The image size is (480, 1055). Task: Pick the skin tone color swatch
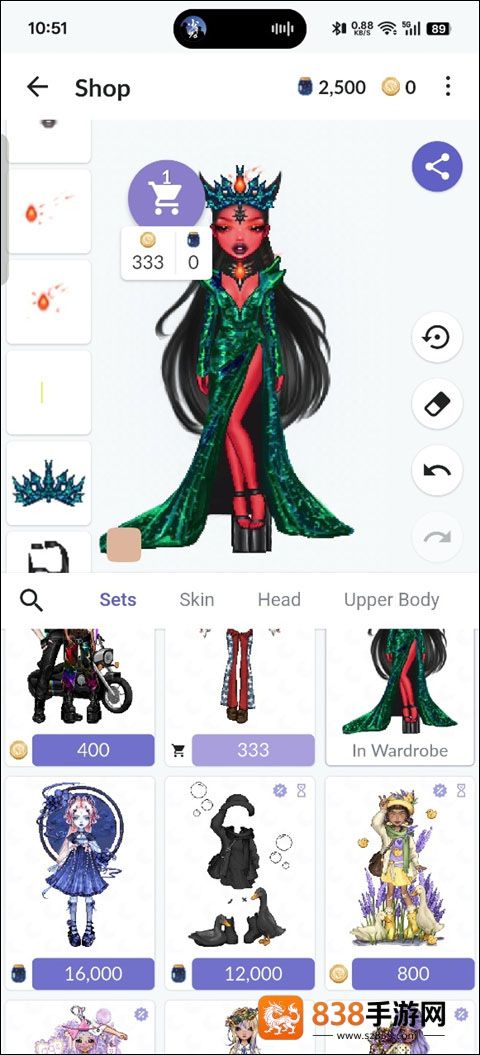coord(124,544)
